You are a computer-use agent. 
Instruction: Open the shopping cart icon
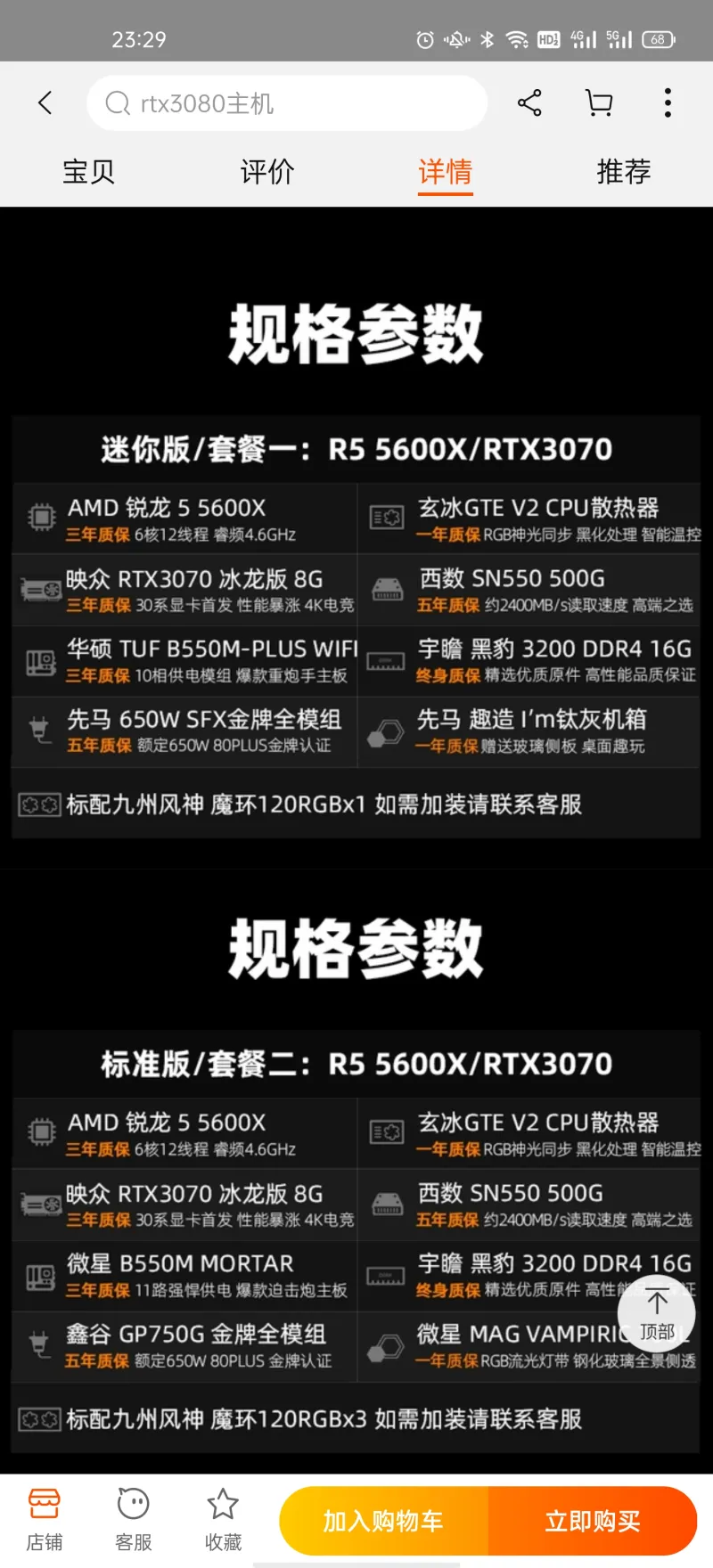(599, 103)
